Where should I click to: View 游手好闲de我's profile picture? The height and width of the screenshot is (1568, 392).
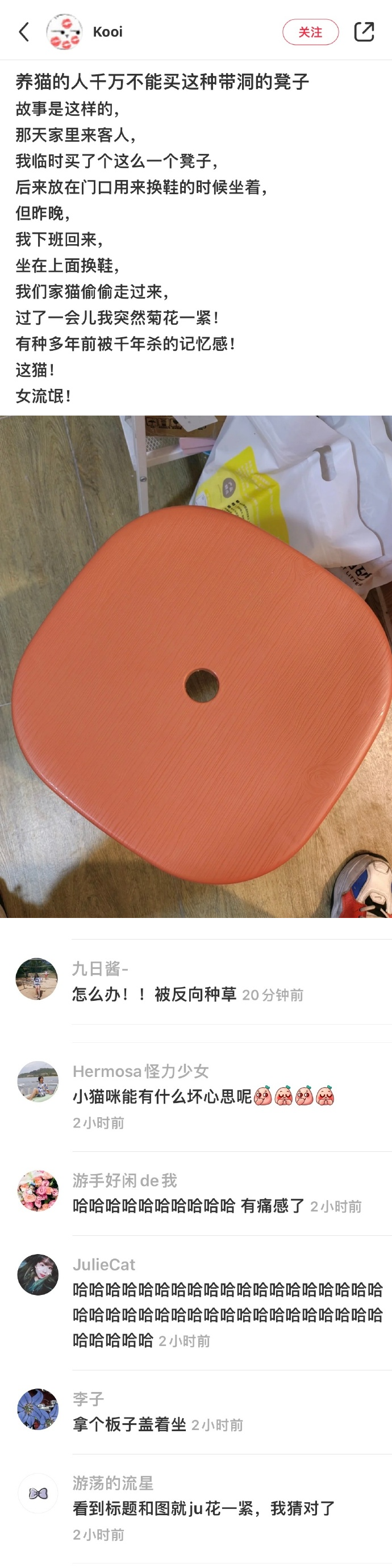coord(37,1190)
